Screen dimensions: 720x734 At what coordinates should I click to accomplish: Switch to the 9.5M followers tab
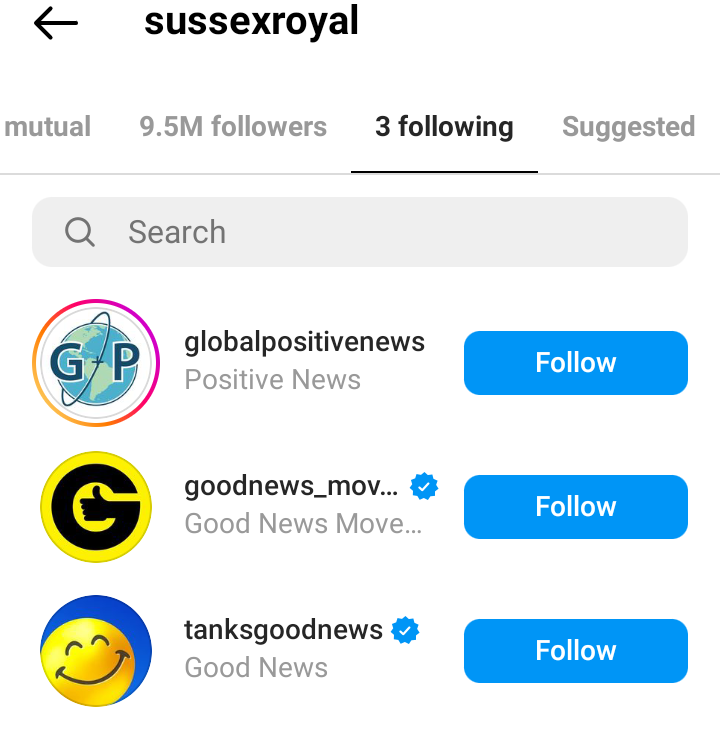[233, 127]
